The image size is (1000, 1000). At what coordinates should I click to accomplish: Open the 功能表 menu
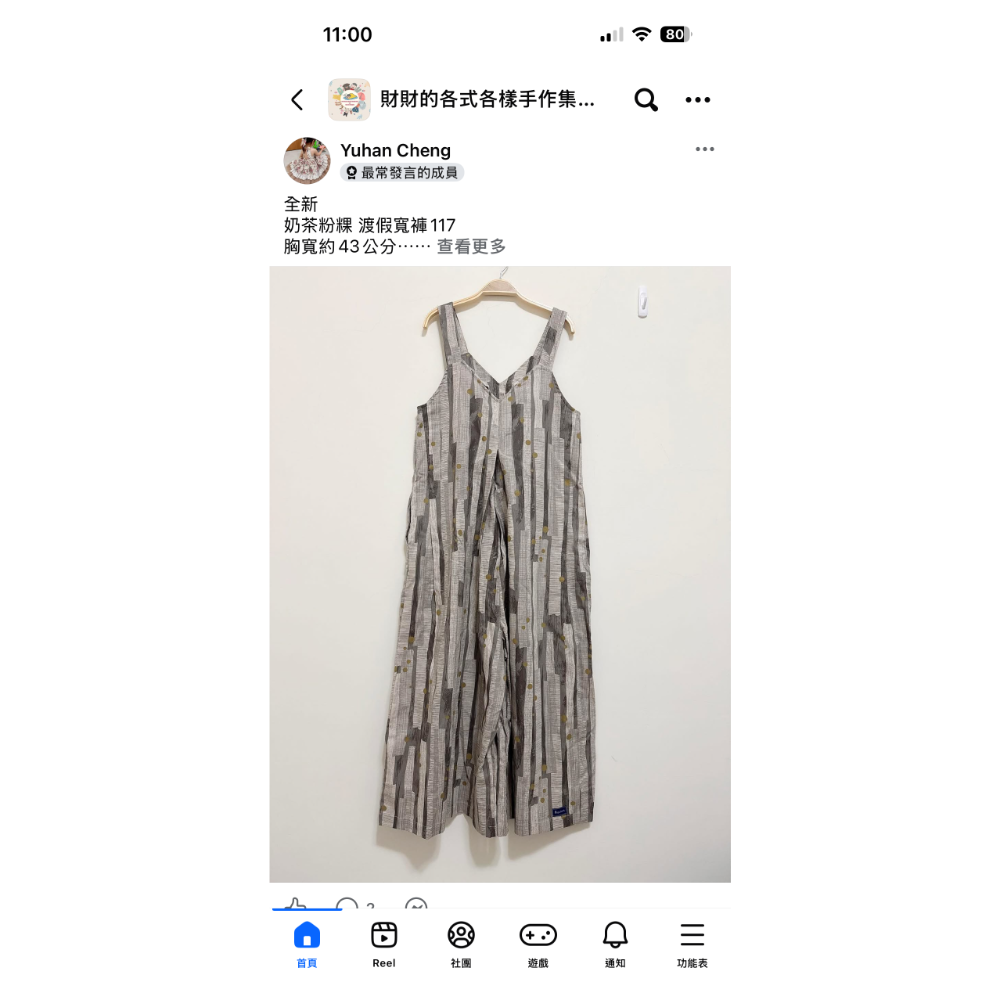point(692,944)
